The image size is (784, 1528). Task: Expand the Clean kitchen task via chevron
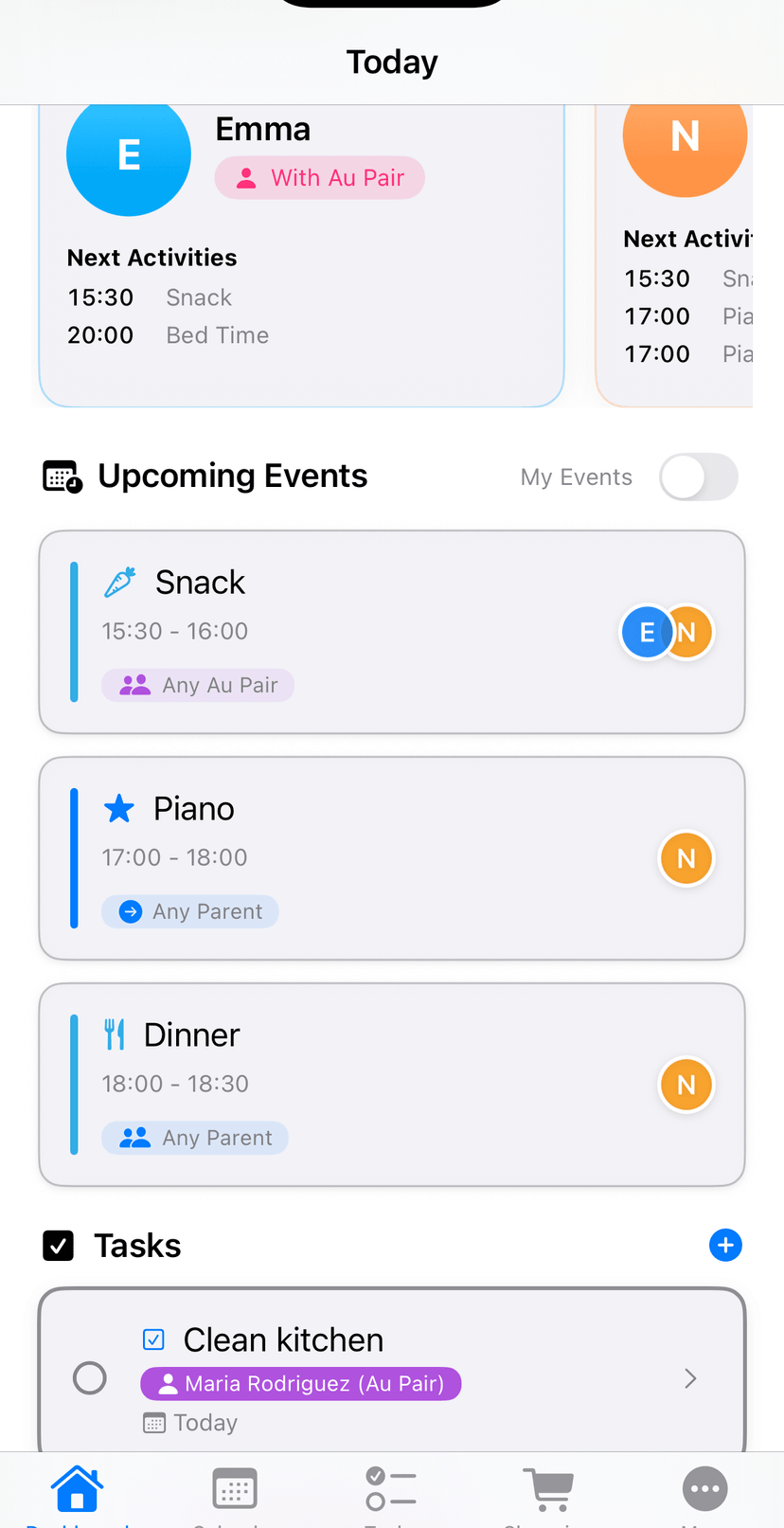pos(689,1378)
